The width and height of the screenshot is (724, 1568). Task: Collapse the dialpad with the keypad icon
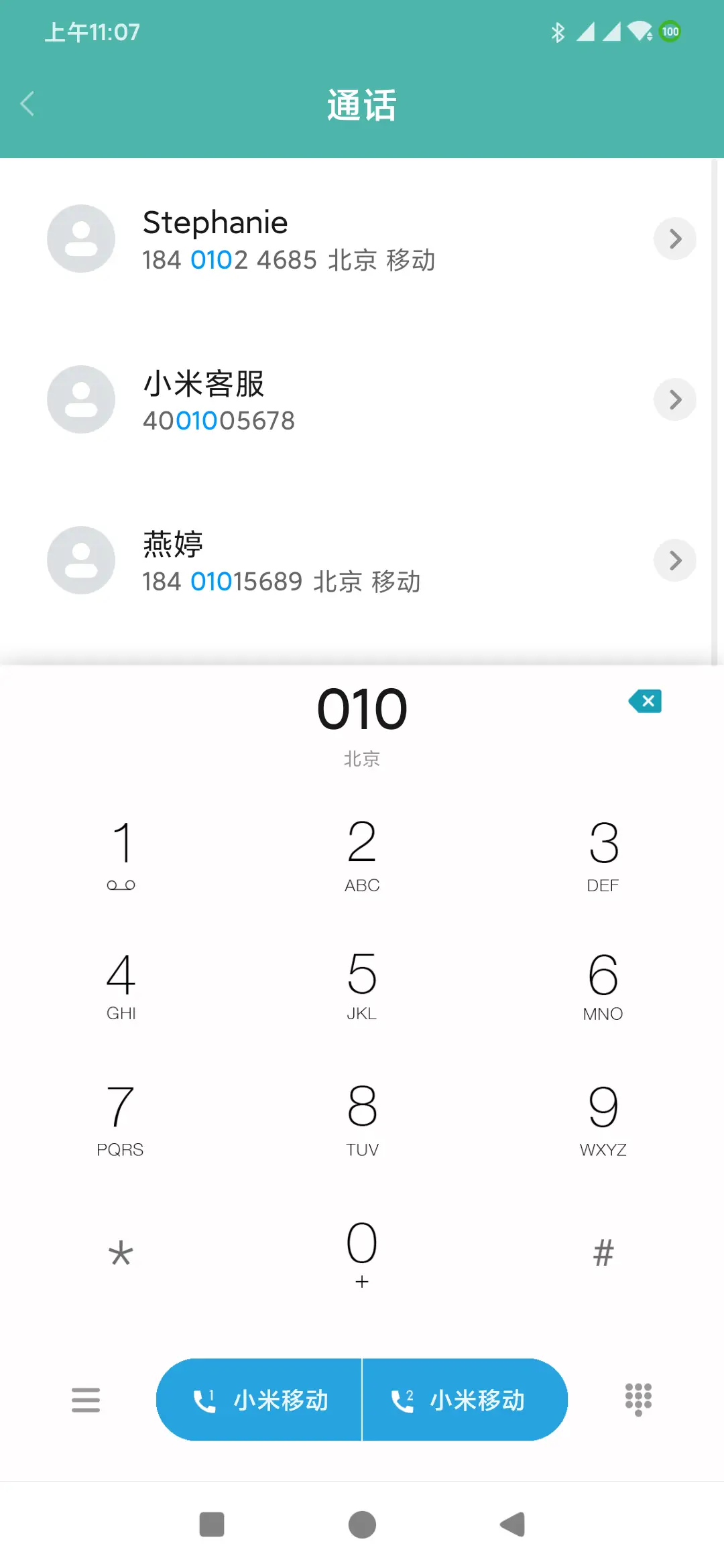638,1400
